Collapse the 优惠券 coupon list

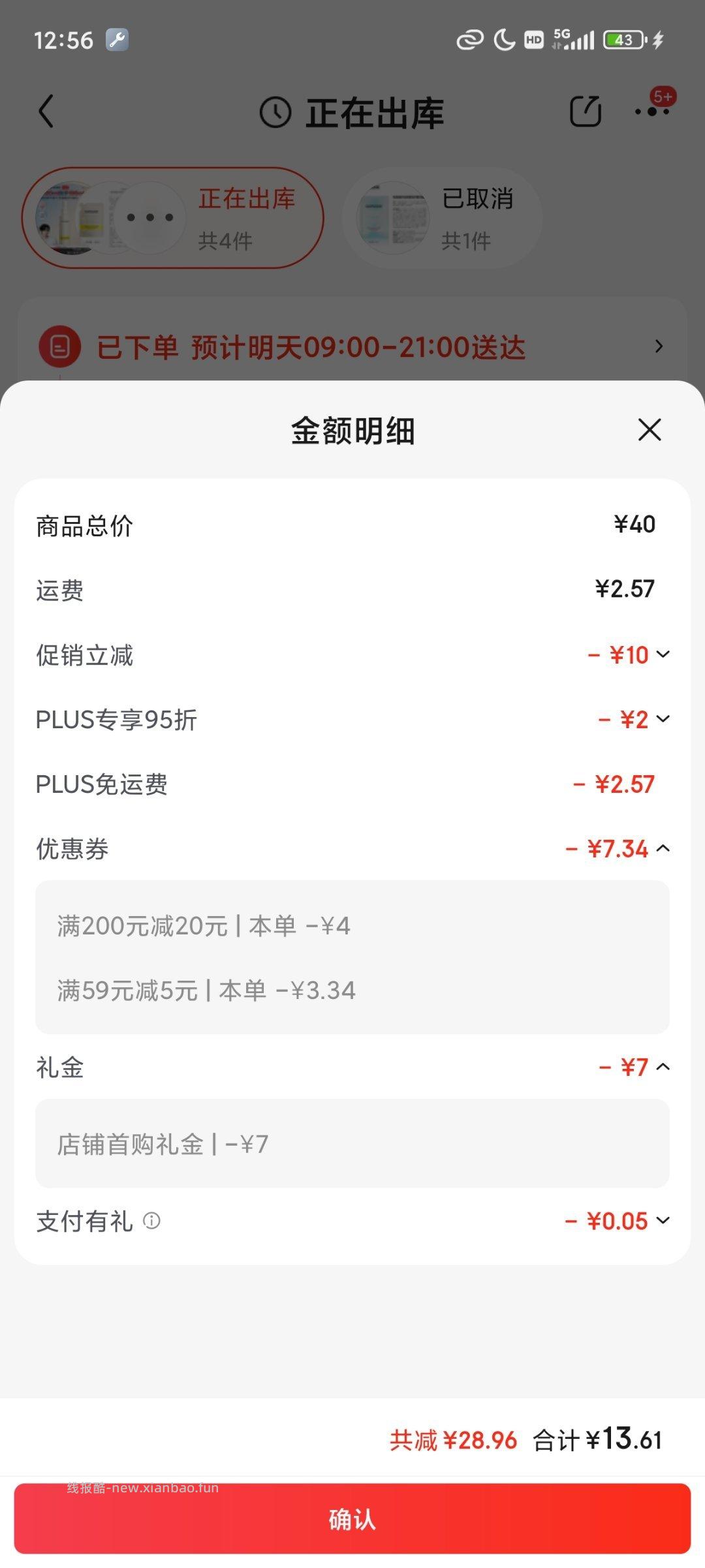pyautogui.click(x=663, y=849)
